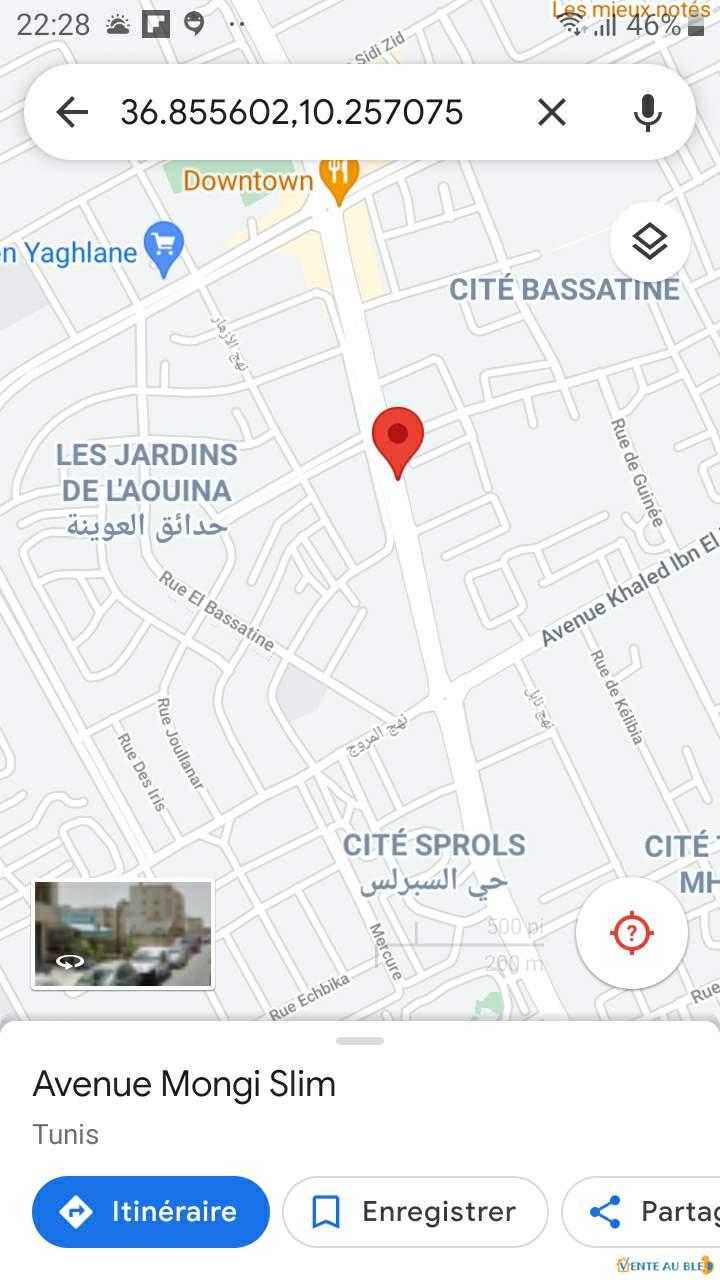Save this place with Enregistrer
720x1280 pixels.
[416, 1212]
